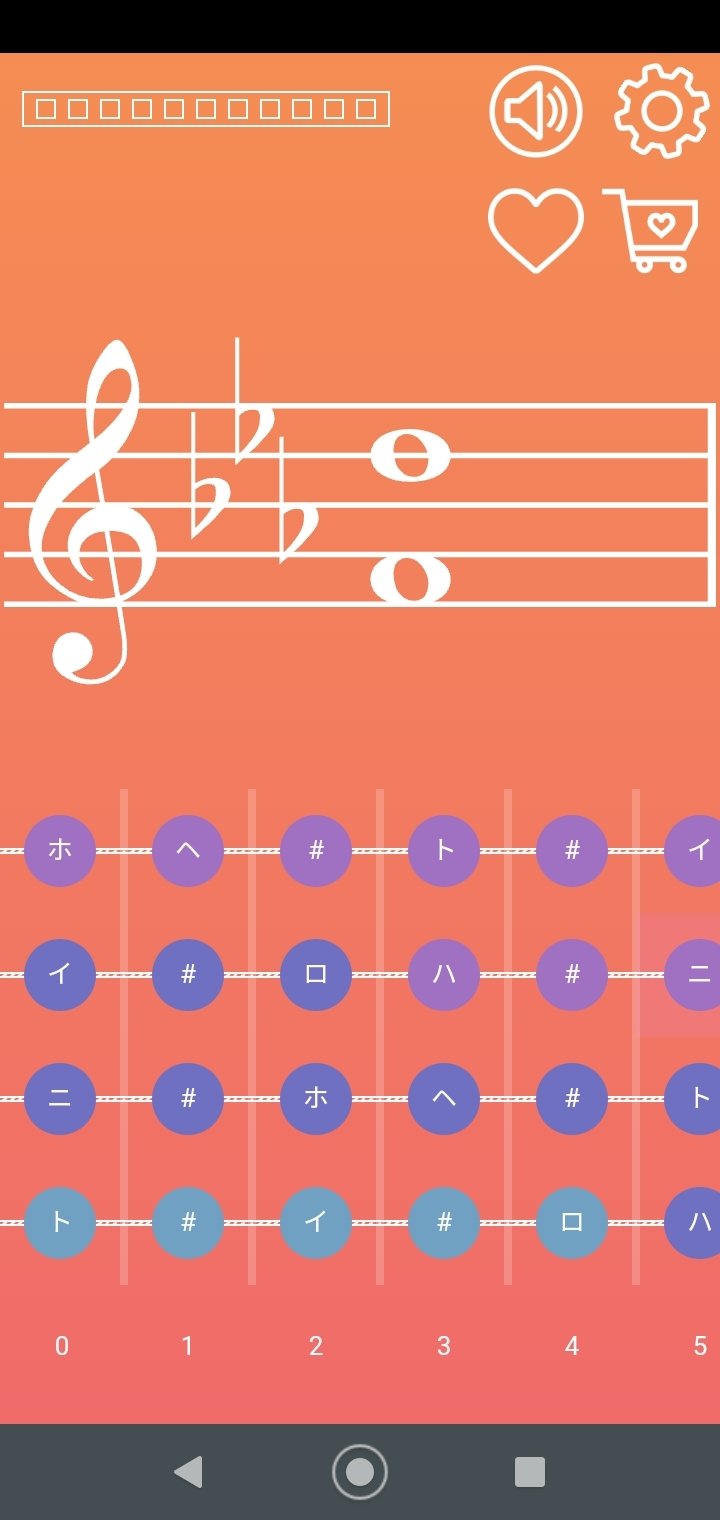720x1520 pixels.
Task: Go back with the system back button
Action: (x=188, y=1472)
